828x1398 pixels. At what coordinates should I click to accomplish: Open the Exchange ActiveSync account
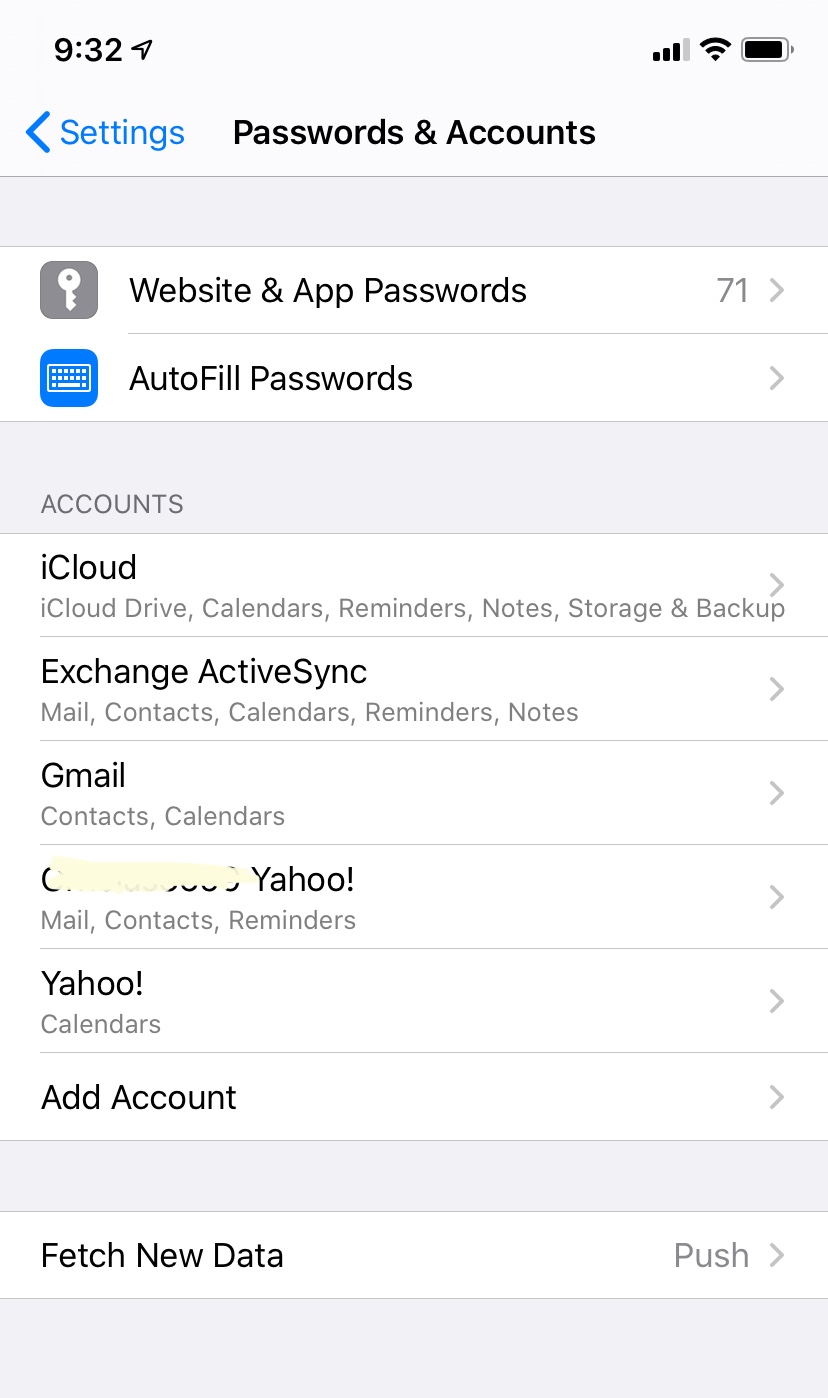[x=414, y=689]
